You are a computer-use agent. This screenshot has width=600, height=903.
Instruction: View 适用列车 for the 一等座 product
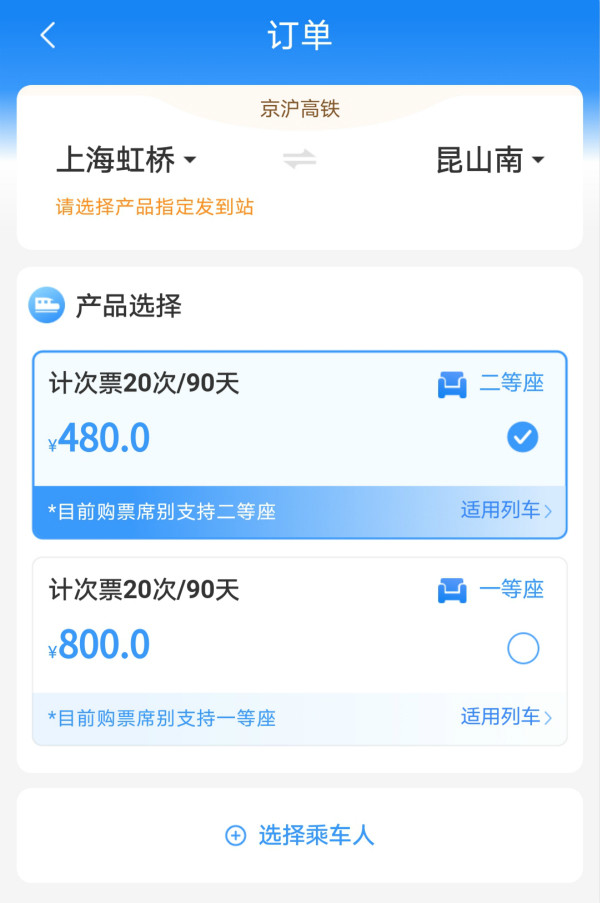pos(506,717)
